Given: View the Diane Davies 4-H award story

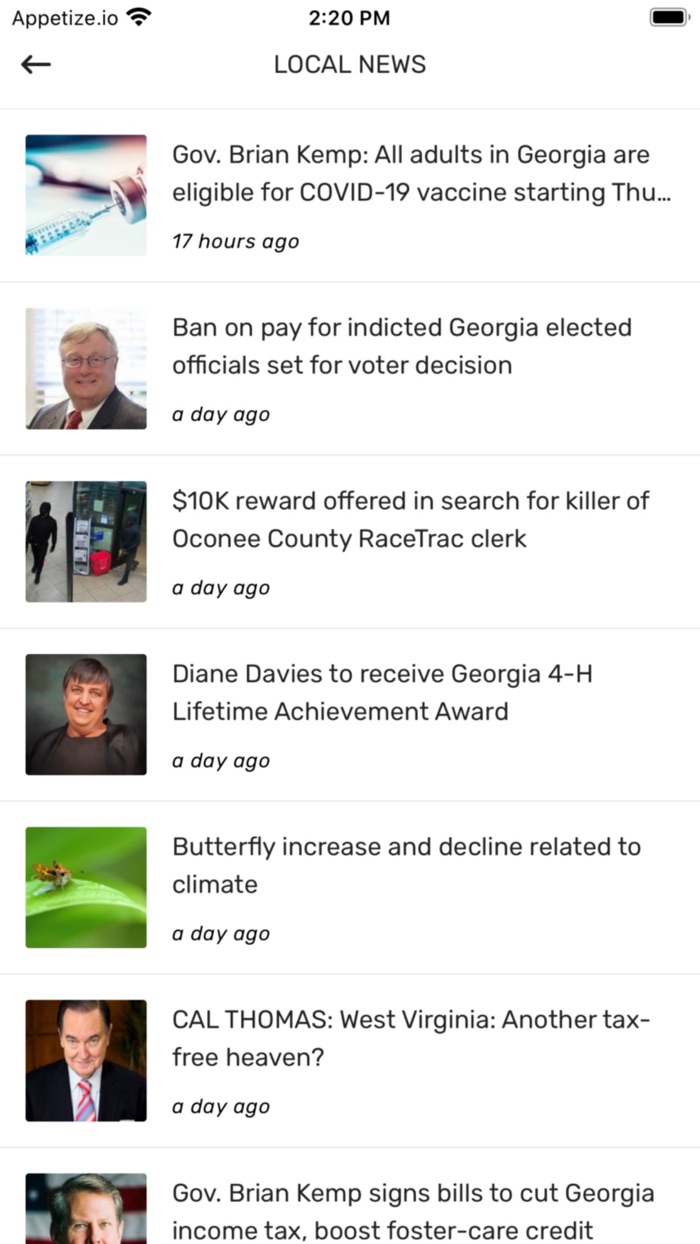Looking at the screenshot, I should click(x=380, y=693).
